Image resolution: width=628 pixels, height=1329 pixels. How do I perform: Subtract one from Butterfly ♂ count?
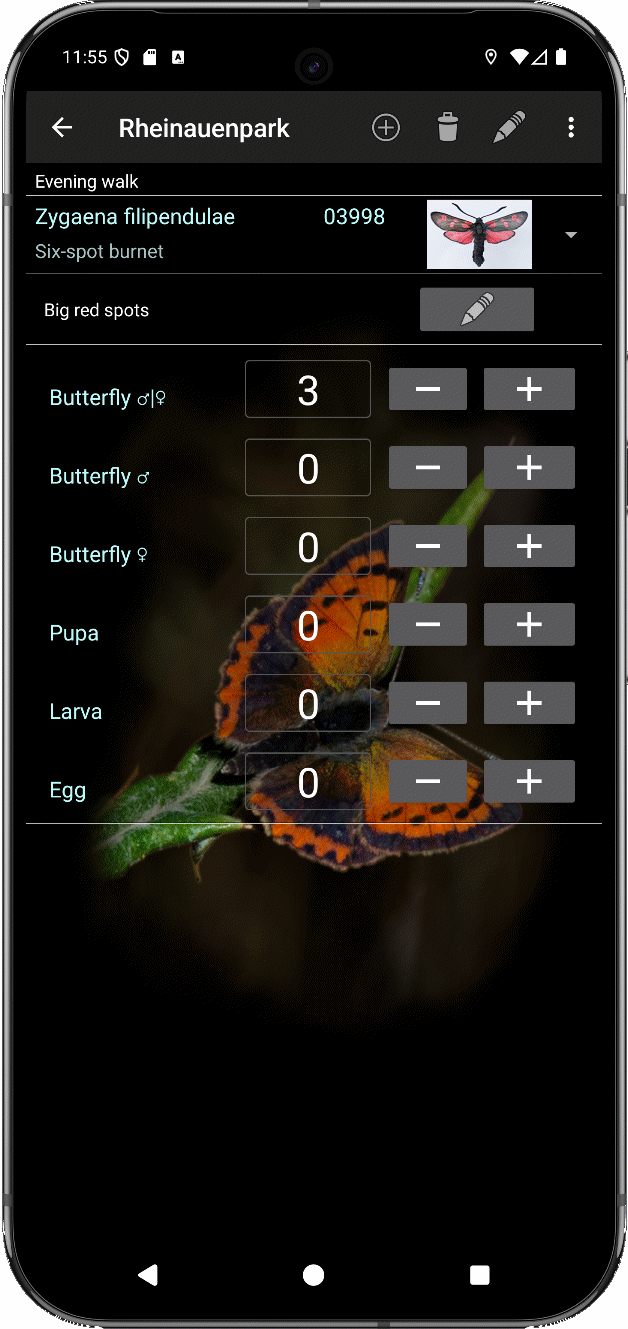click(x=427, y=467)
